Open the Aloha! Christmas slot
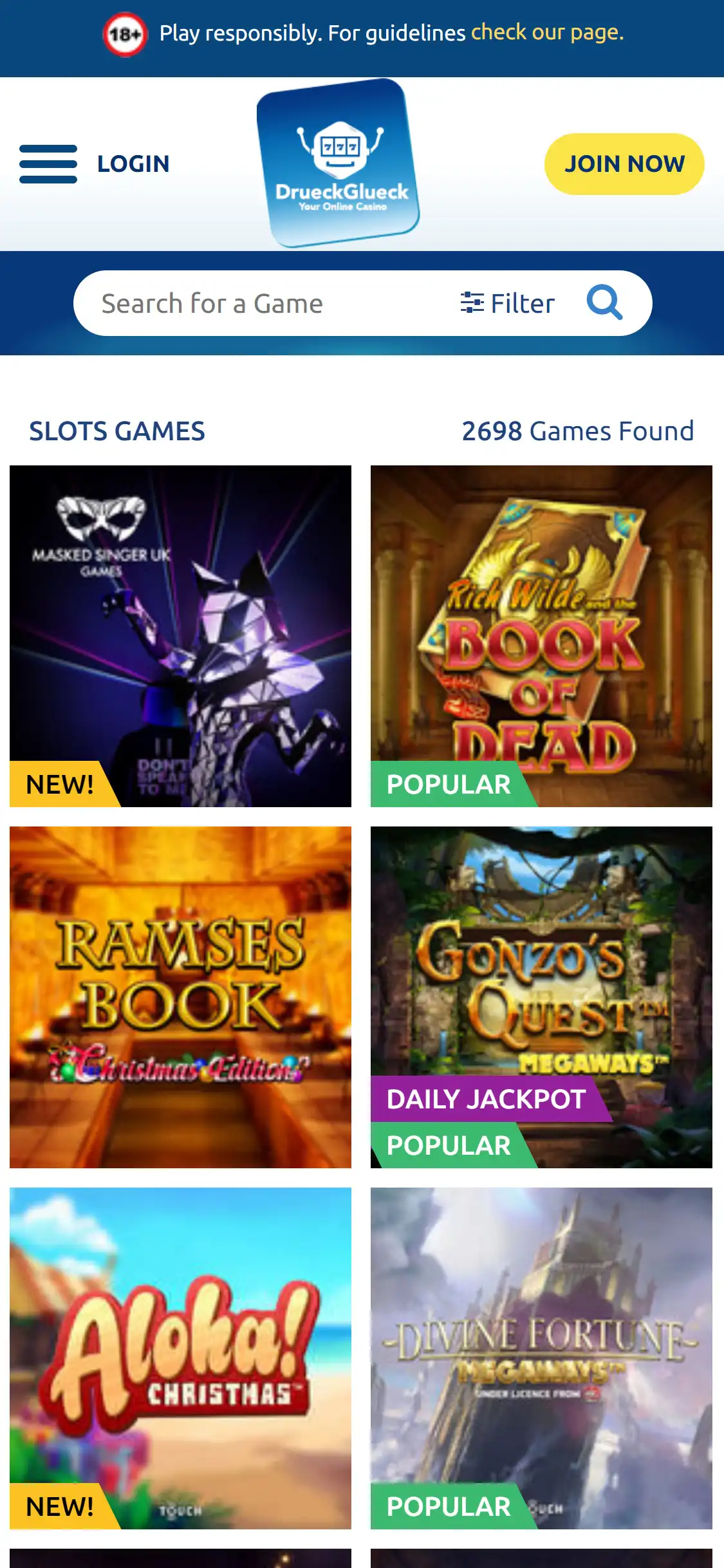This screenshot has height=1568, width=724. click(180, 1358)
